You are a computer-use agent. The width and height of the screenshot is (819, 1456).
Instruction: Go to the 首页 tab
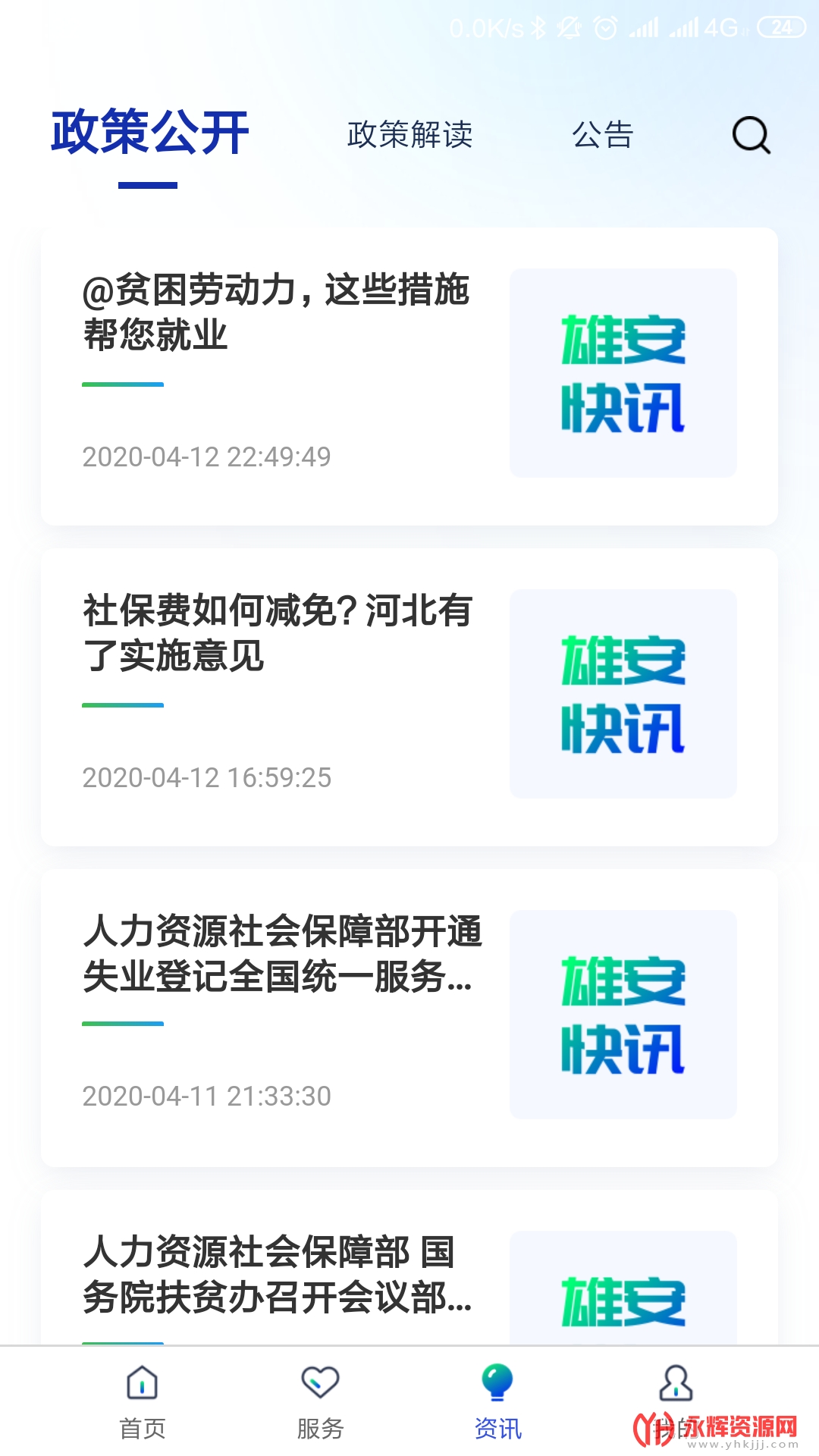(142, 1402)
